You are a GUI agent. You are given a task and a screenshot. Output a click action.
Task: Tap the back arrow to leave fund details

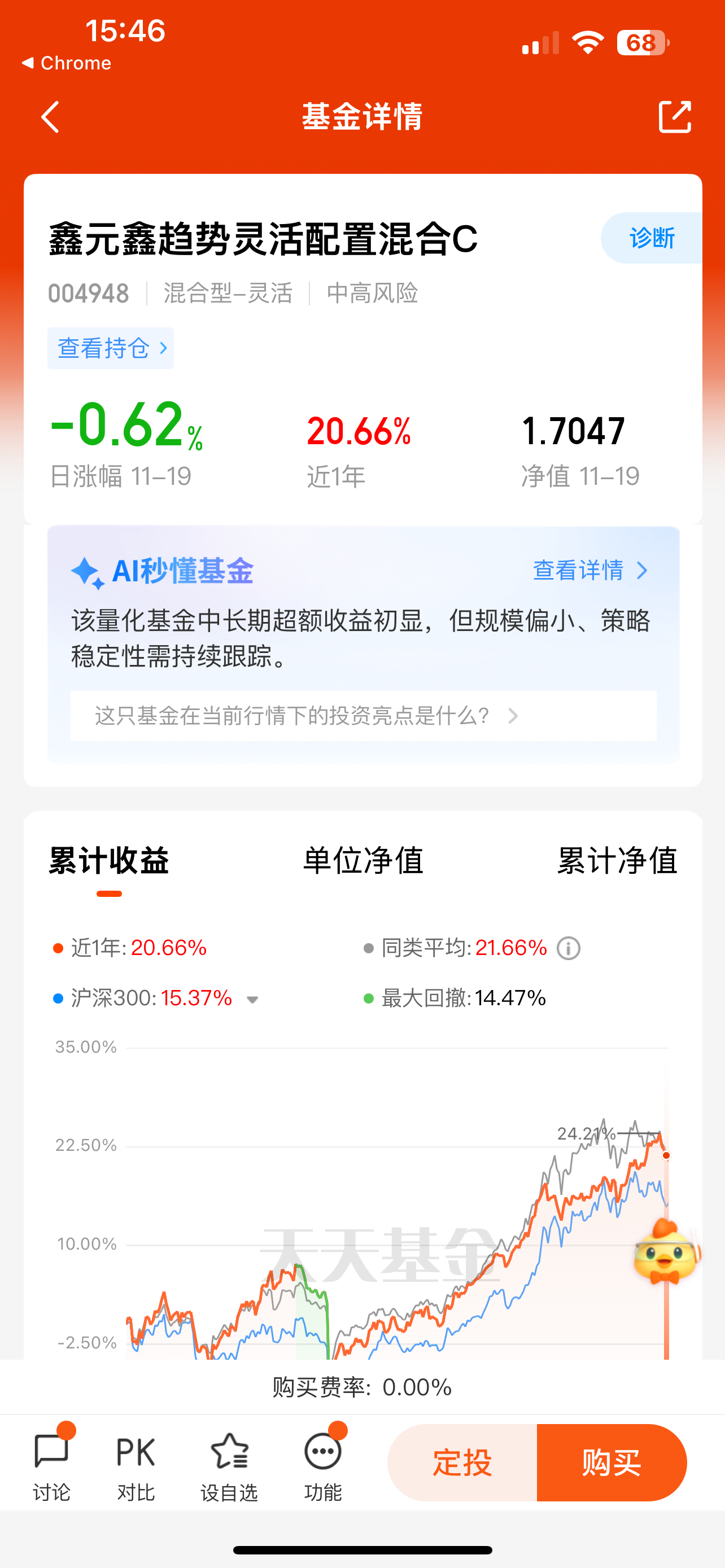(50, 117)
